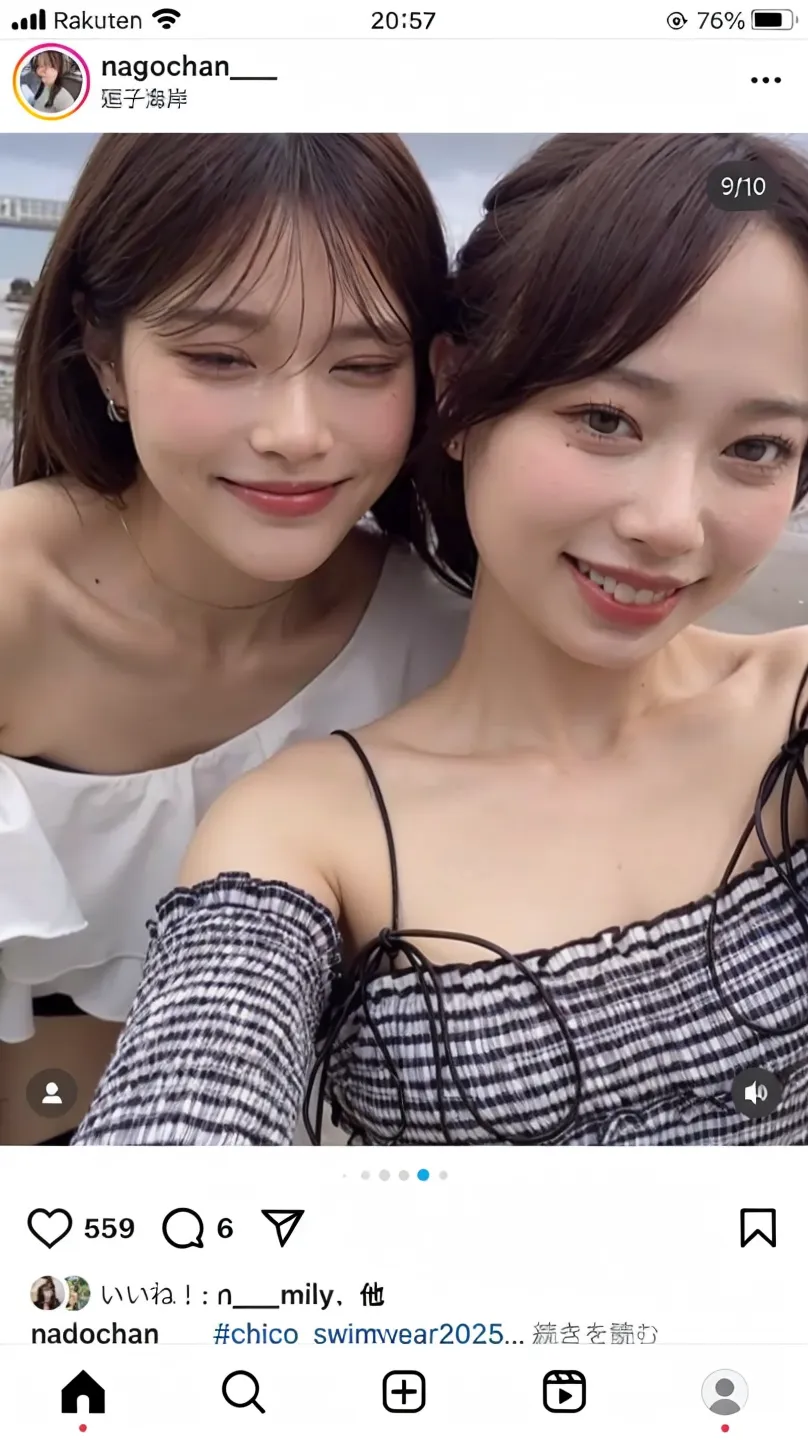Share this post via paper plane
808x1440 pixels.
click(x=282, y=1228)
